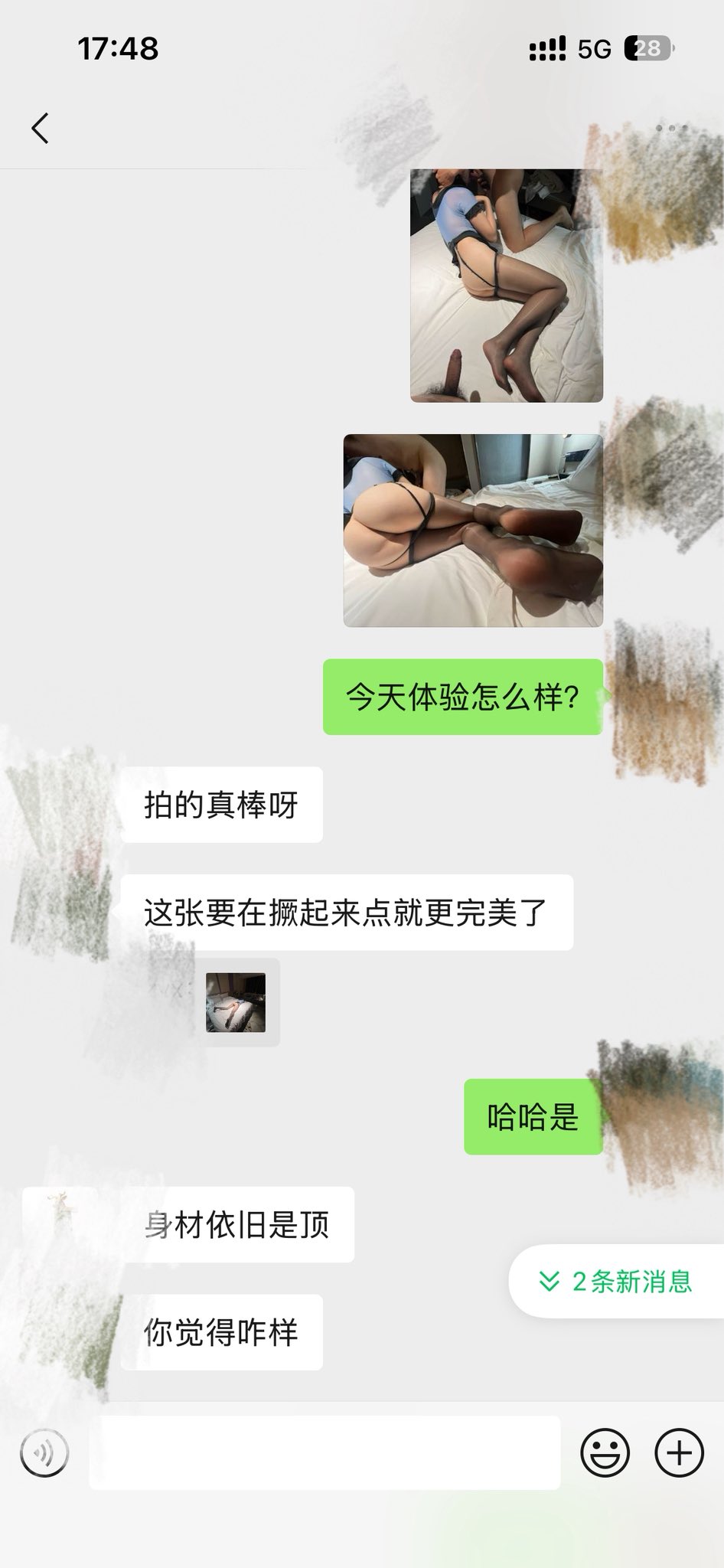Image resolution: width=724 pixels, height=1568 pixels.
Task: Focus the message text field
Action: click(324, 1452)
